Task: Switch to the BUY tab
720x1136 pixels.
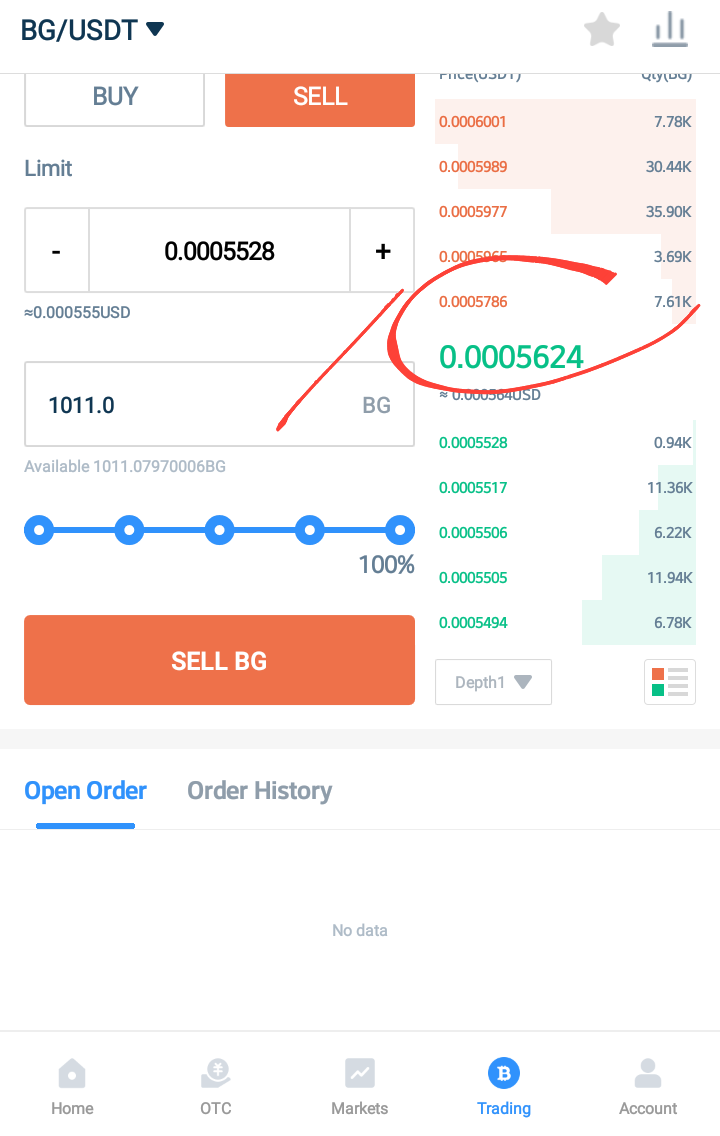Action: [x=114, y=97]
